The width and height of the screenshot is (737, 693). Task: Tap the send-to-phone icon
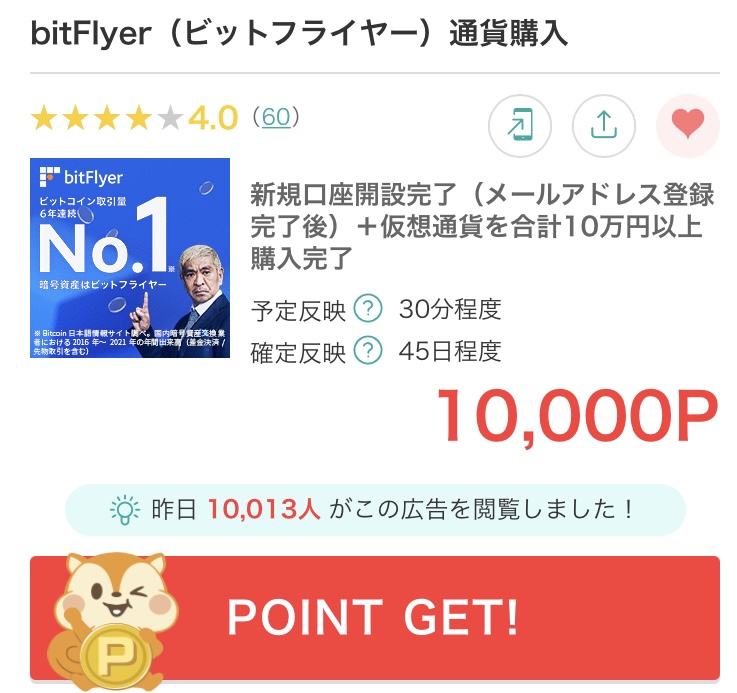coord(519,125)
